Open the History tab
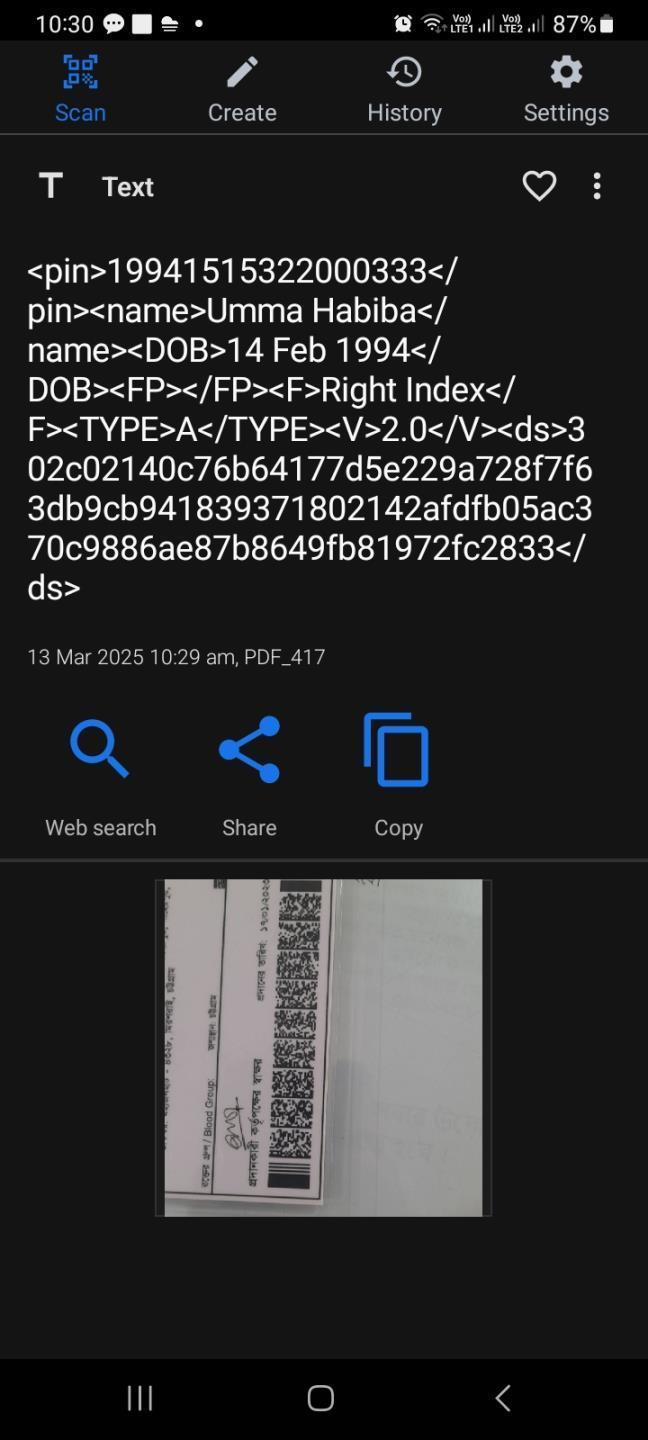The image size is (648, 1440). 404,90
